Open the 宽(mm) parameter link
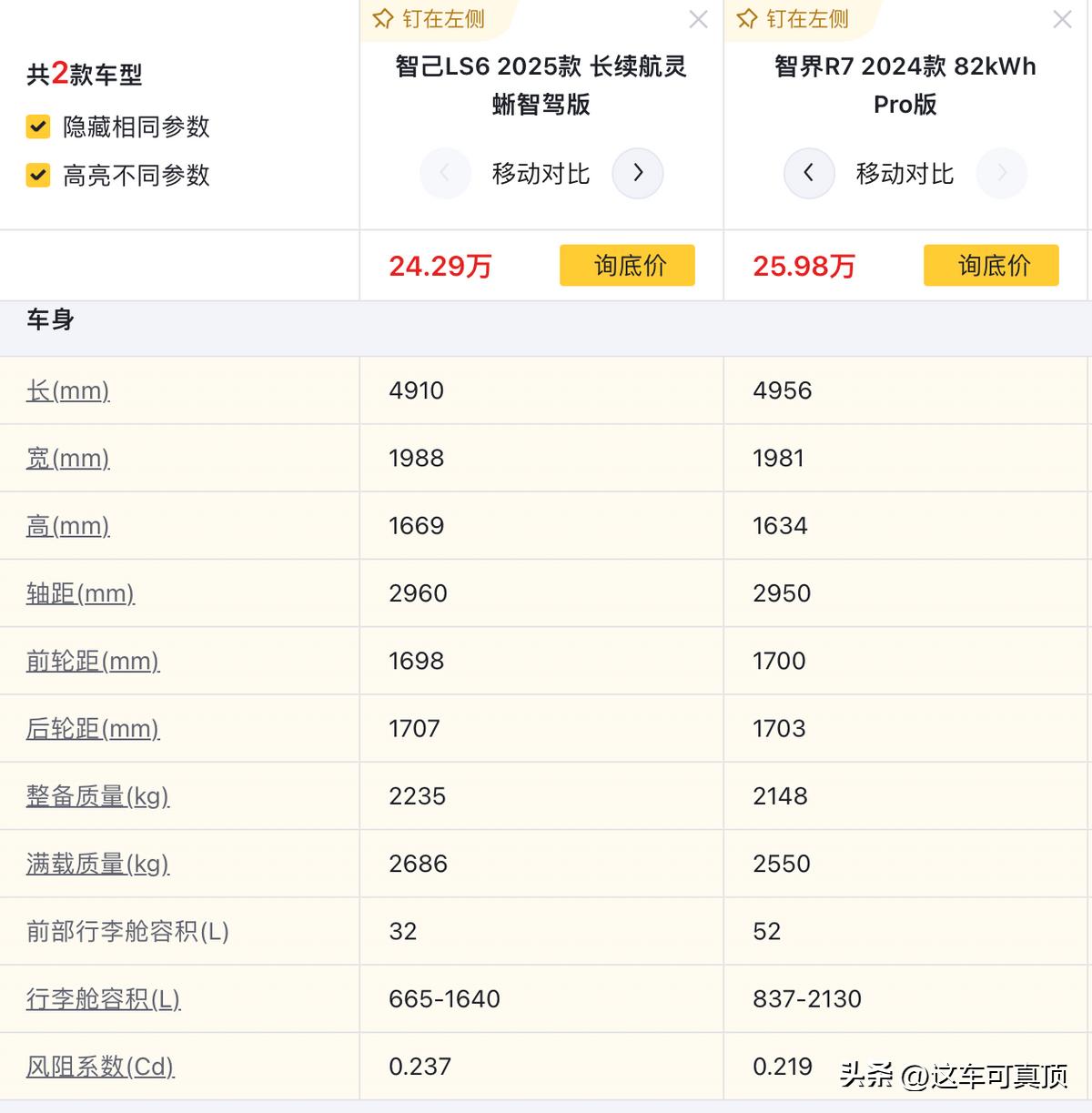Screen dimensions: 1092x1113 [x=68, y=458]
